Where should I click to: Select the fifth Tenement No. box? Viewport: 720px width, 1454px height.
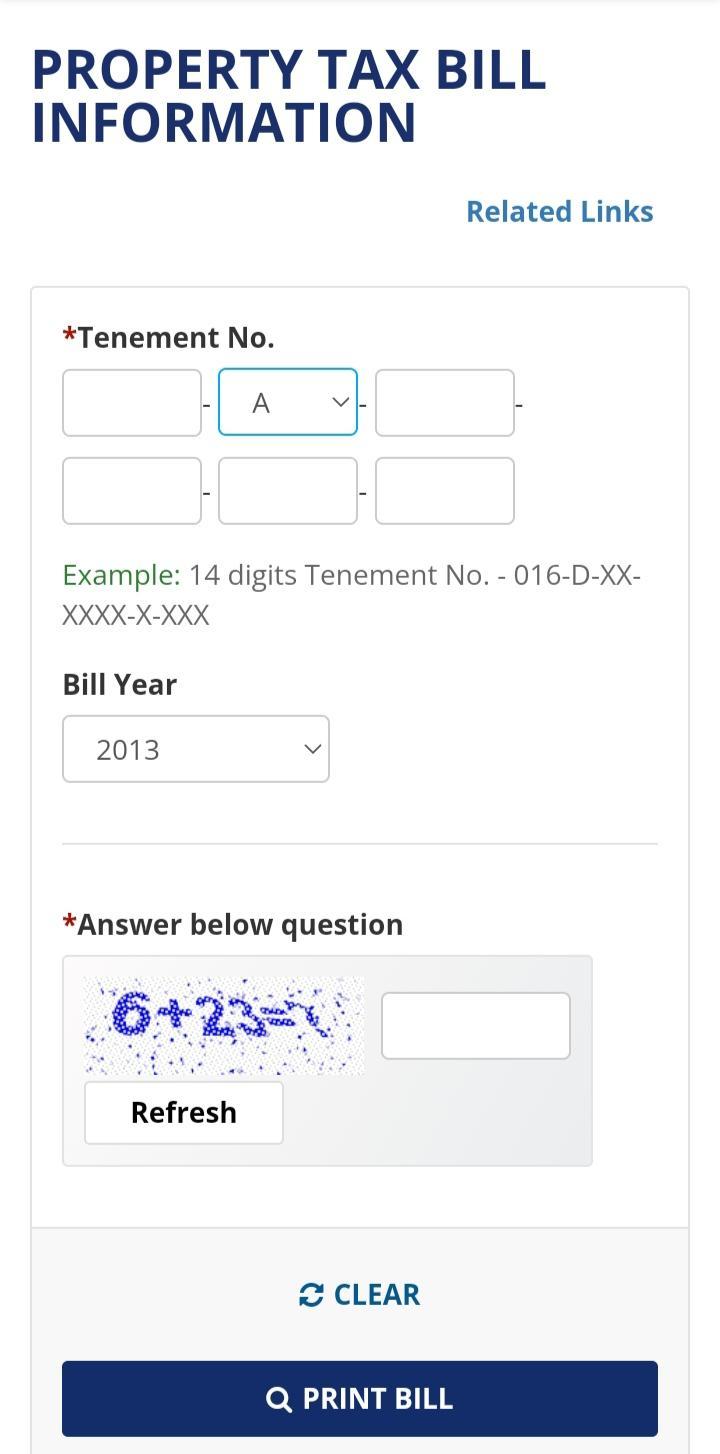tap(288, 491)
